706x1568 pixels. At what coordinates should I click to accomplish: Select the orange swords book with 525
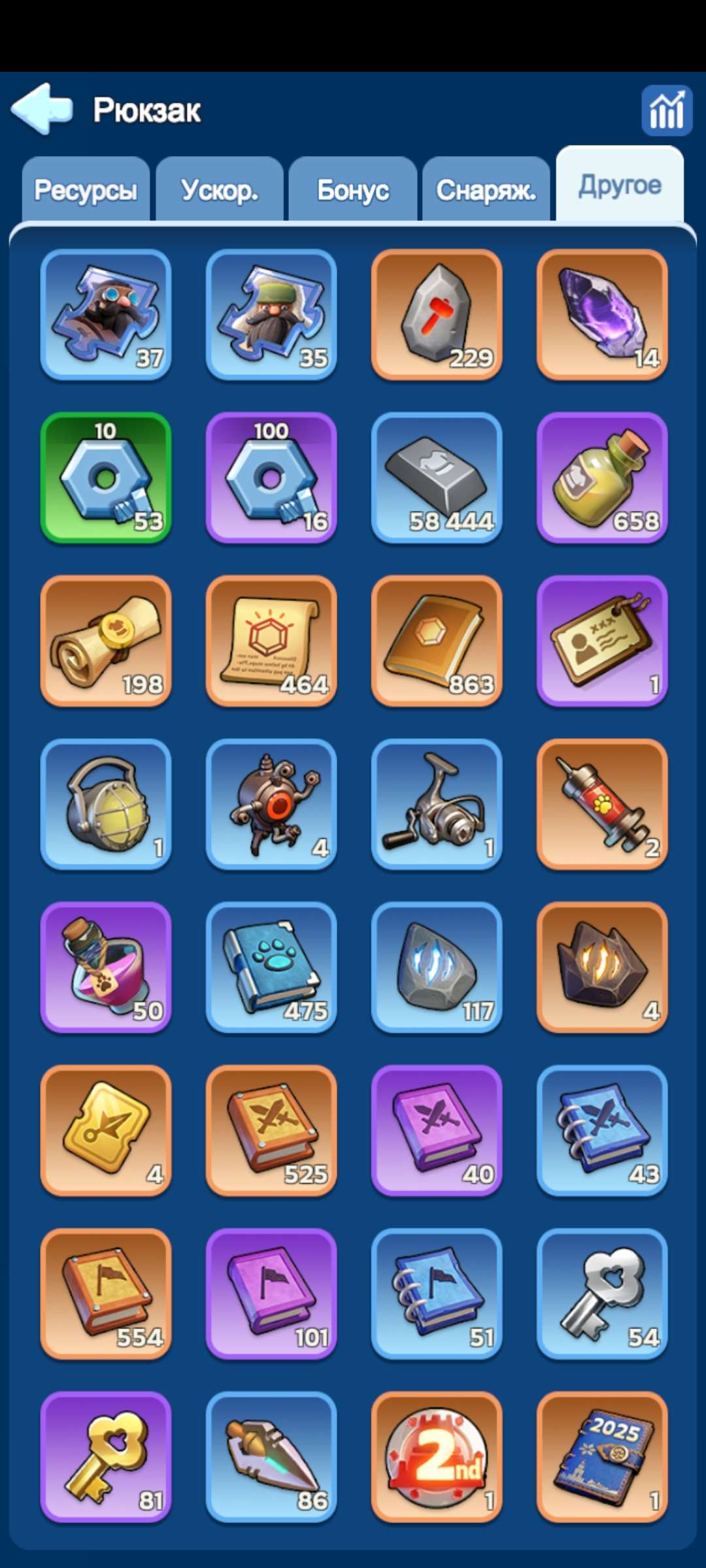(x=271, y=1131)
